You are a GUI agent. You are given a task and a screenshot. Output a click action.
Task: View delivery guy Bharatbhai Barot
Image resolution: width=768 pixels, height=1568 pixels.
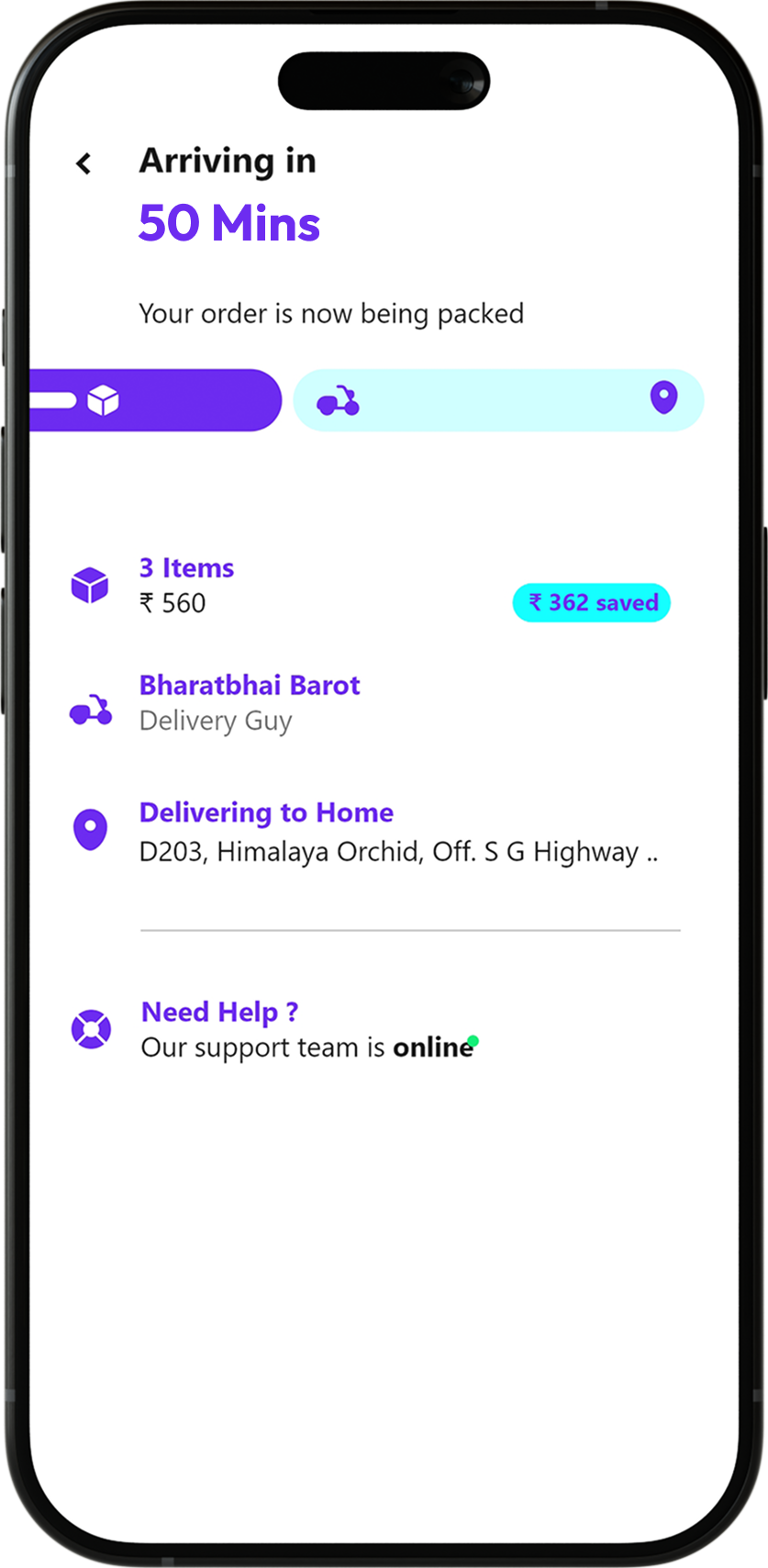(x=249, y=687)
